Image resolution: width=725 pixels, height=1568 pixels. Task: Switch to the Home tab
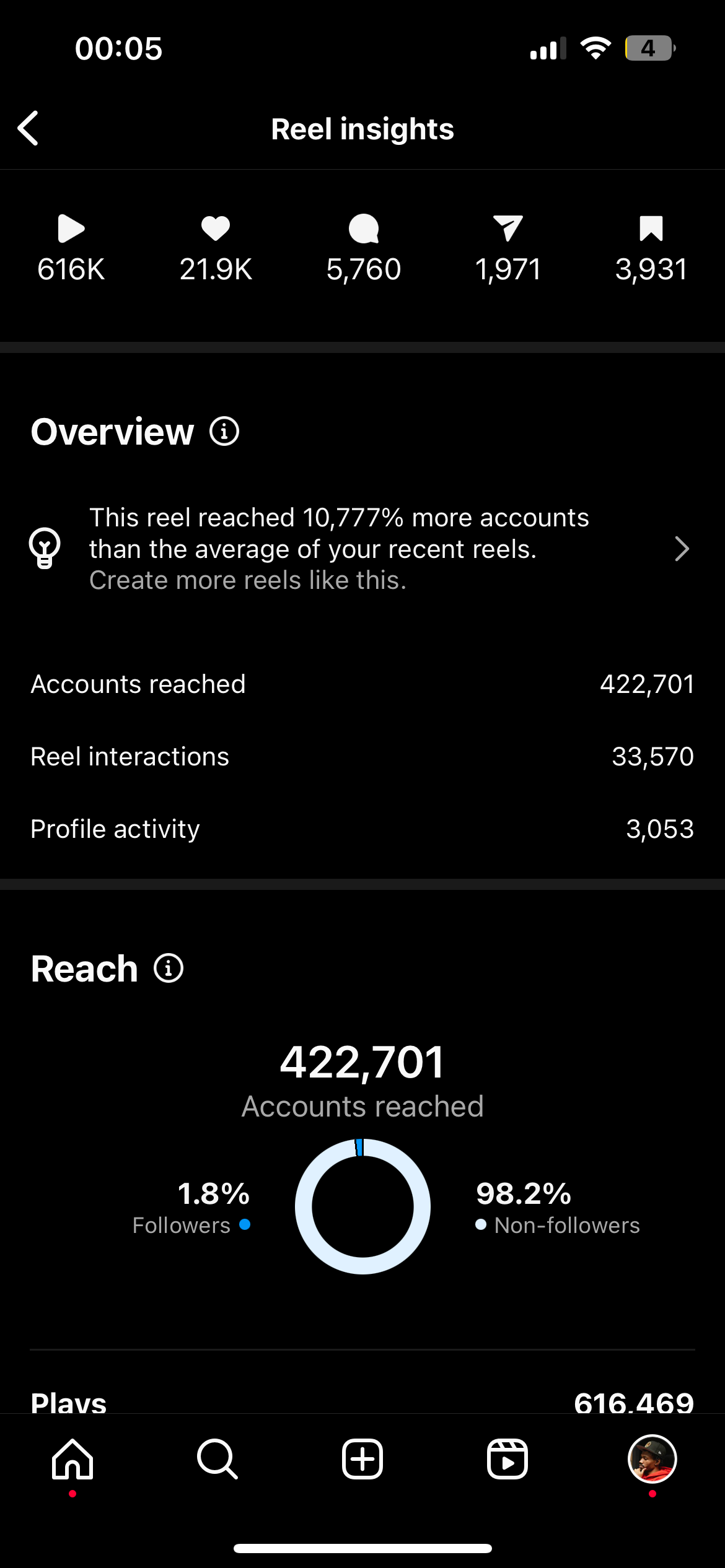coord(72,1459)
